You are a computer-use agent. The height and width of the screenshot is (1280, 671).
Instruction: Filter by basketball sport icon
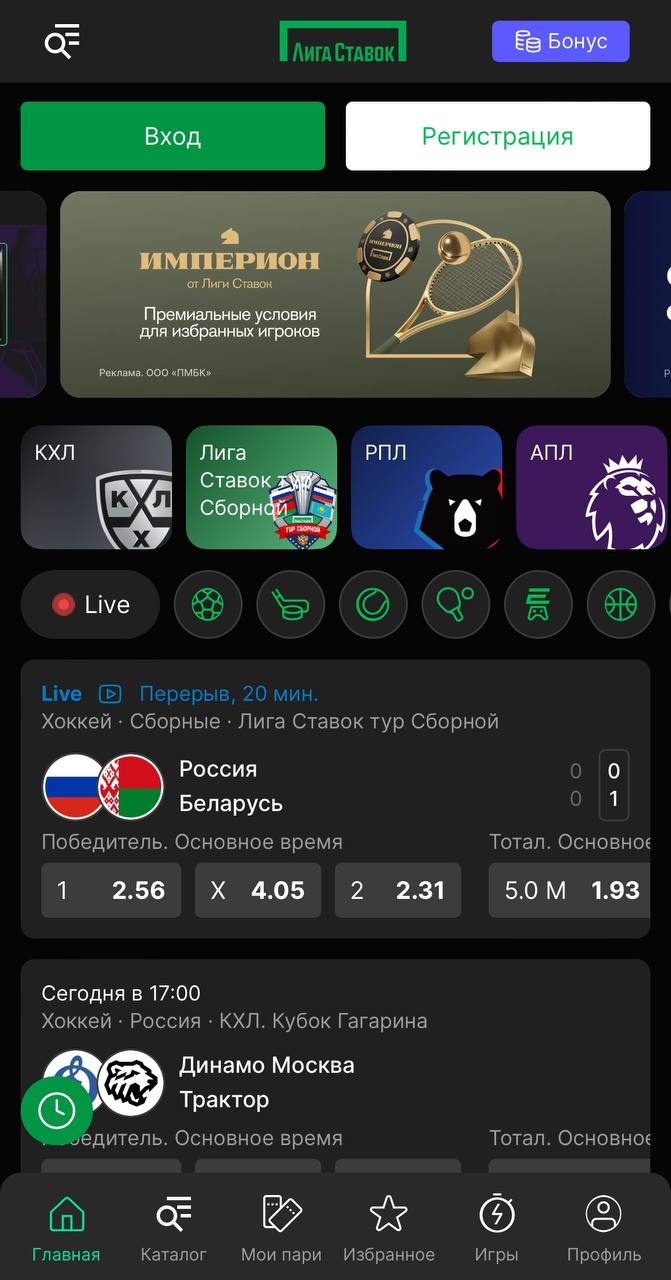[x=620, y=604]
